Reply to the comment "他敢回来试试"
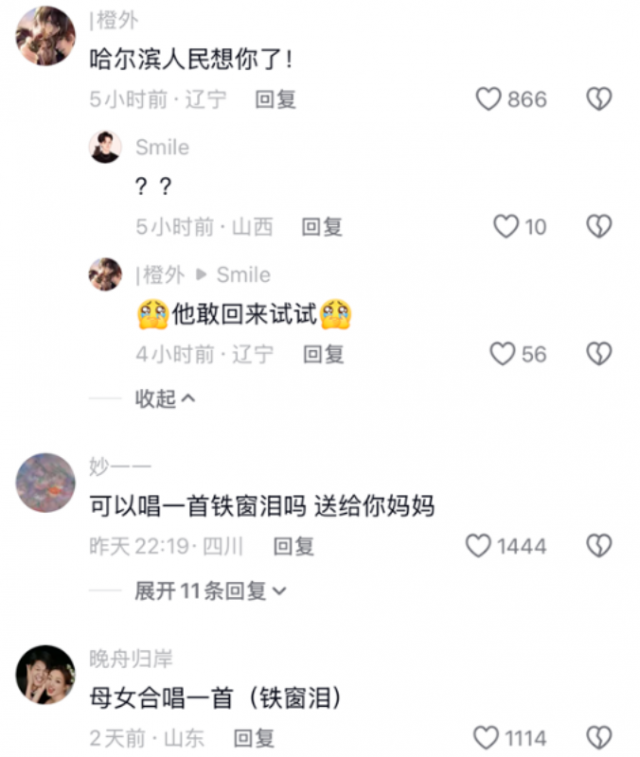This screenshot has width=640, height=757. pyautogui.click(x=323, y=354)
